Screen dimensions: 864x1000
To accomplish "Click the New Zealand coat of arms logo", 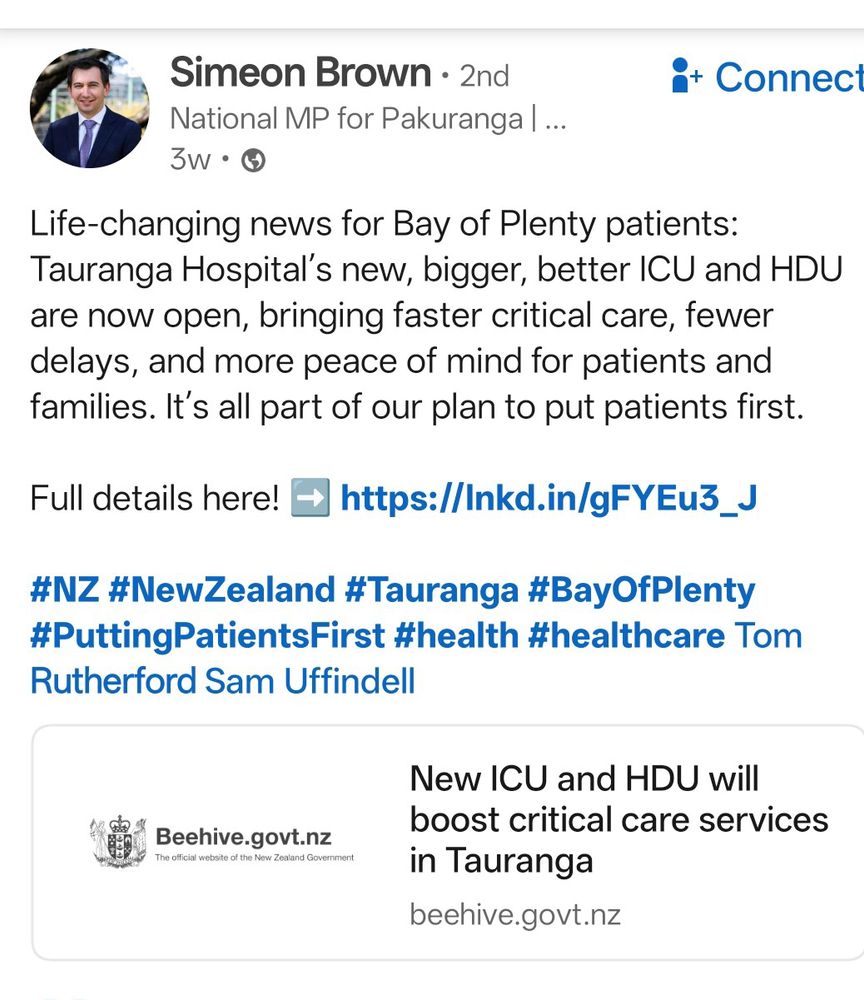I will [x=116, y=840].
